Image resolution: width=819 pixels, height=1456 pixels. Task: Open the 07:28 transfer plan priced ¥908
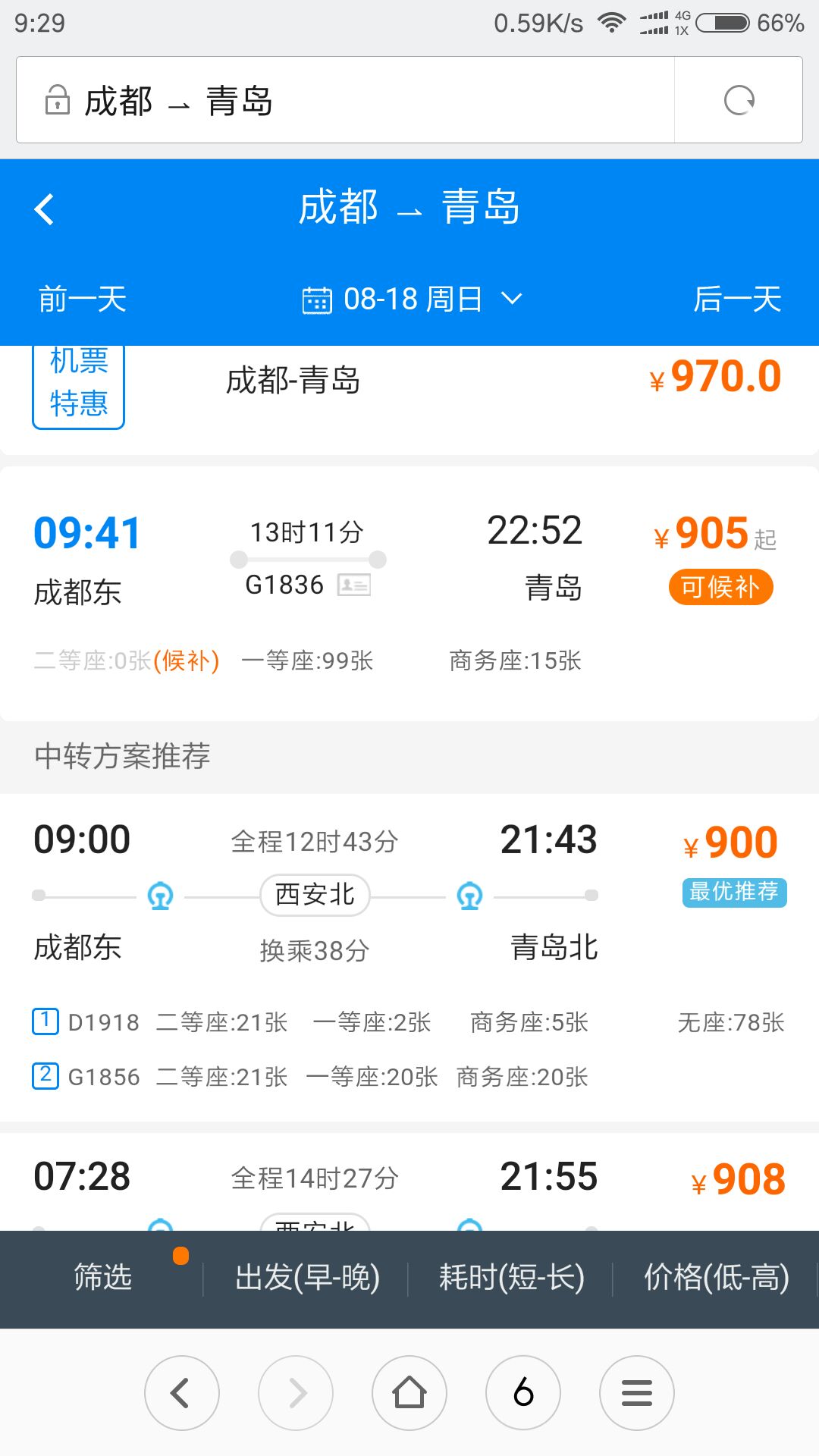point(409,1181)
